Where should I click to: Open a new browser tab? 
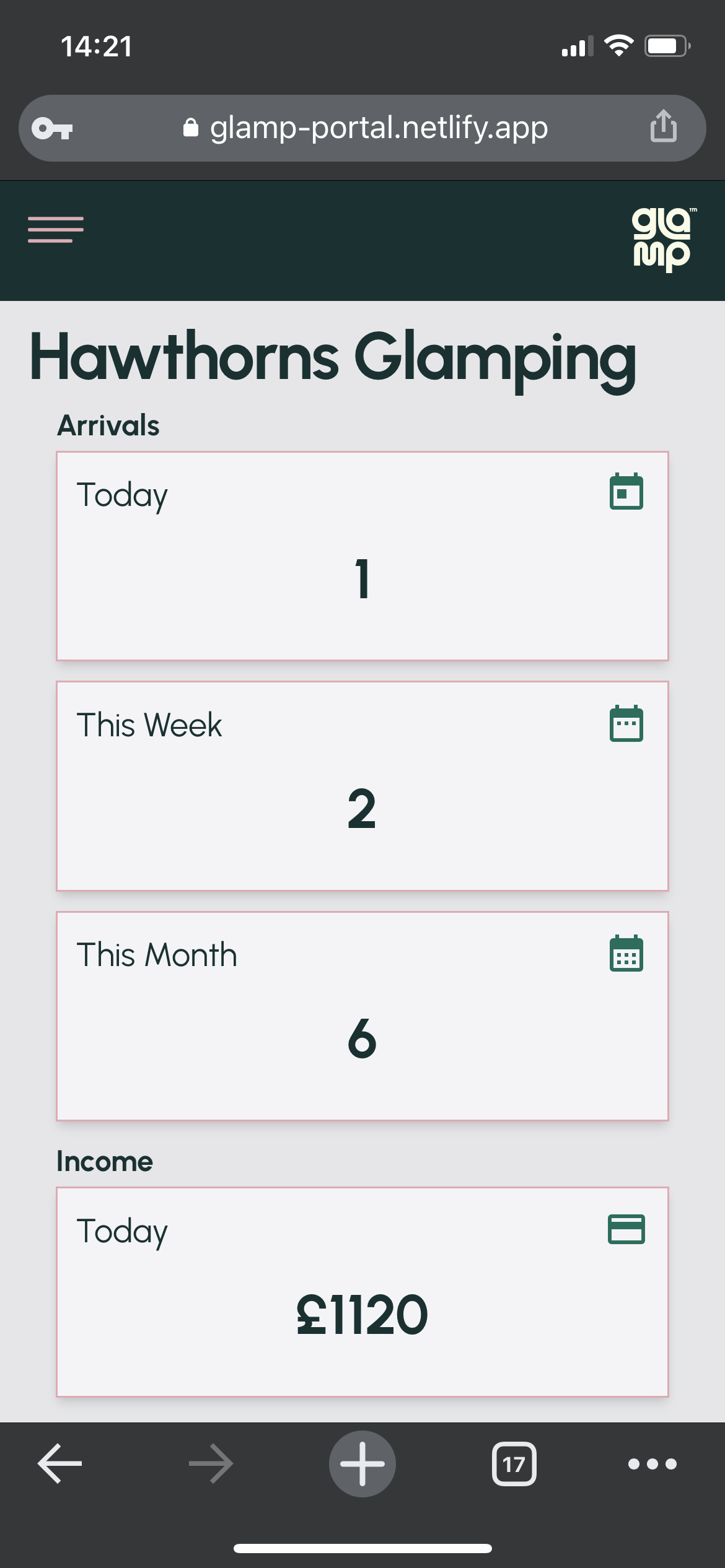tap(362, 1464)
